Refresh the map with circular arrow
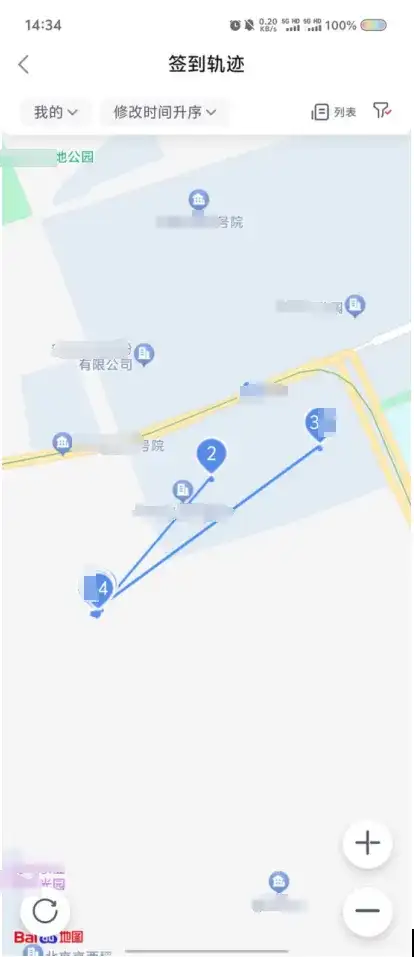Viewport: 414px width, 957px height. tap(45, 912)
